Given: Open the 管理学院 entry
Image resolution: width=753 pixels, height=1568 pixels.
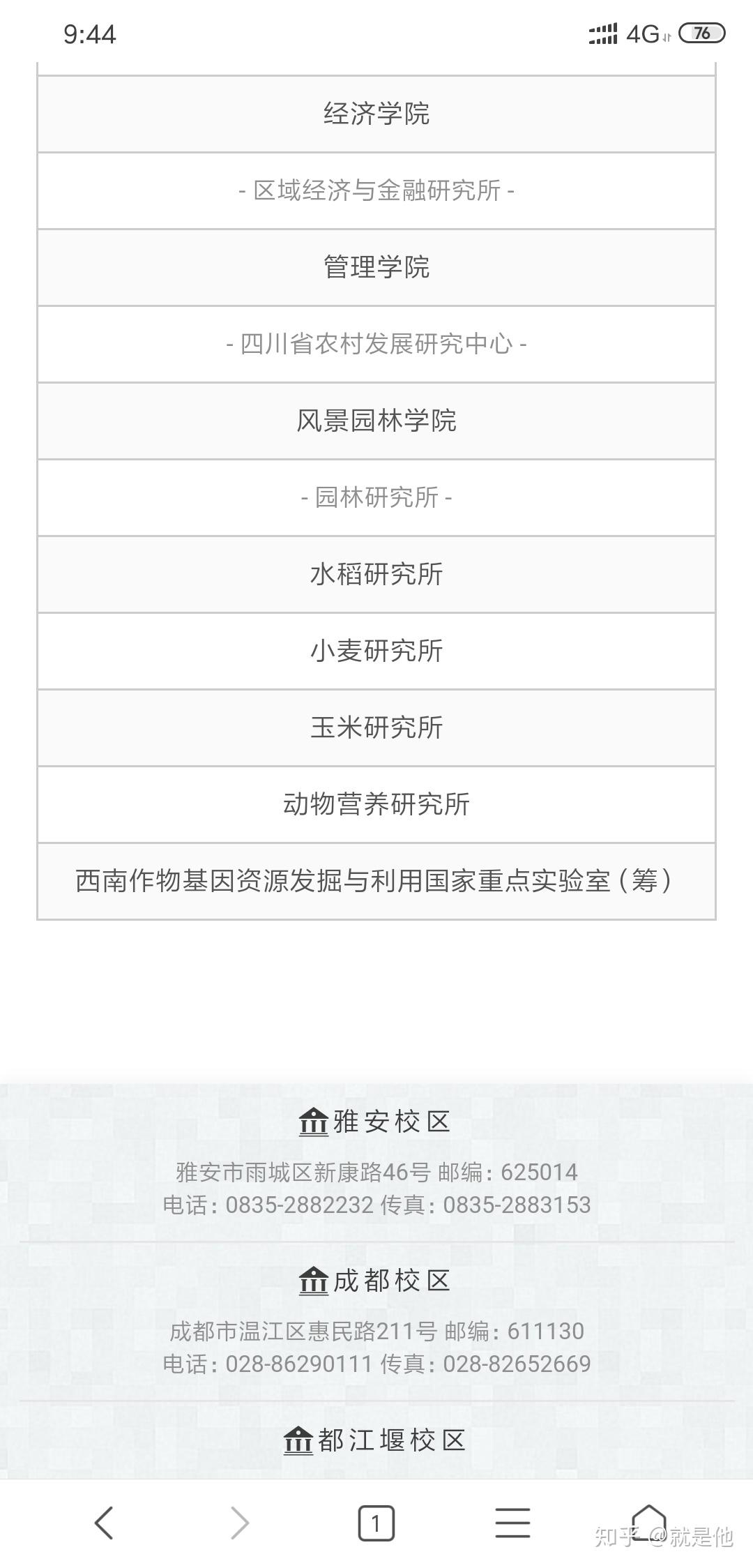Looking at the screenshot, I should click(x=376, y=267).
